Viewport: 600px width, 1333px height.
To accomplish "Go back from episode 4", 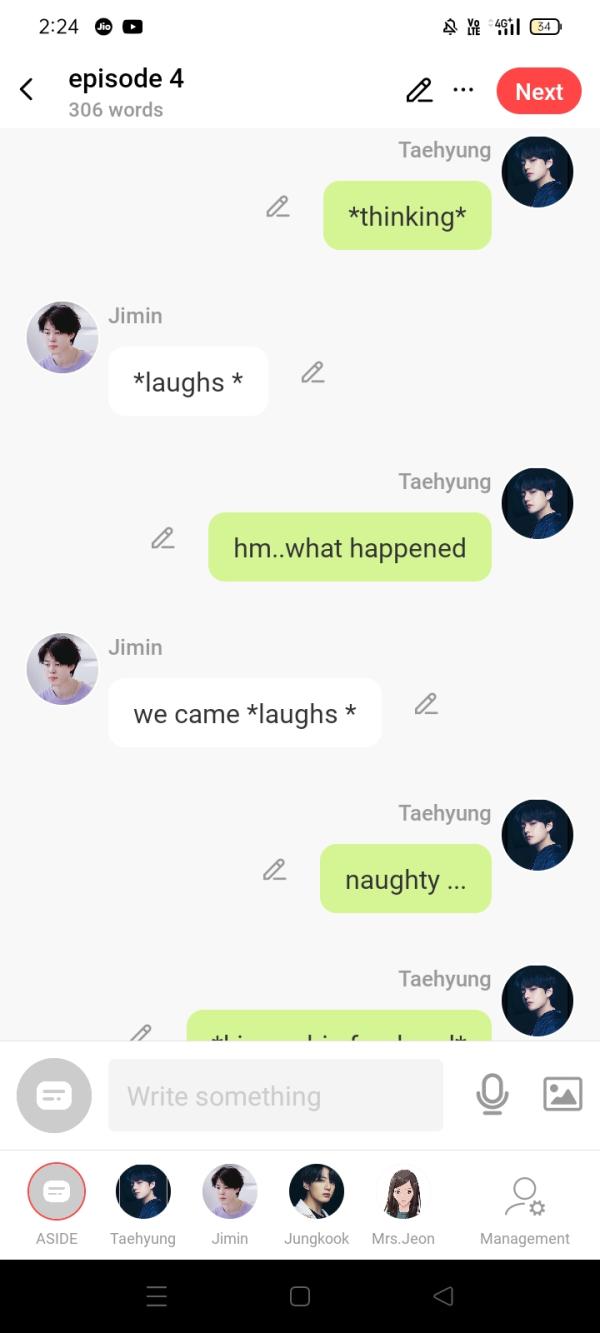I will pyautogui.click(x=27, y=90).
